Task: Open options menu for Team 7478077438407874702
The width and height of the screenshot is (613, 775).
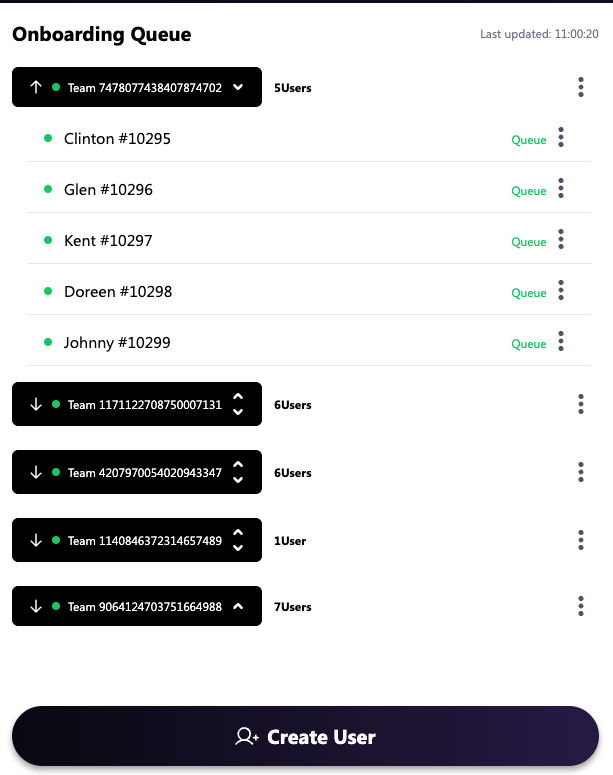Action: 581,88
